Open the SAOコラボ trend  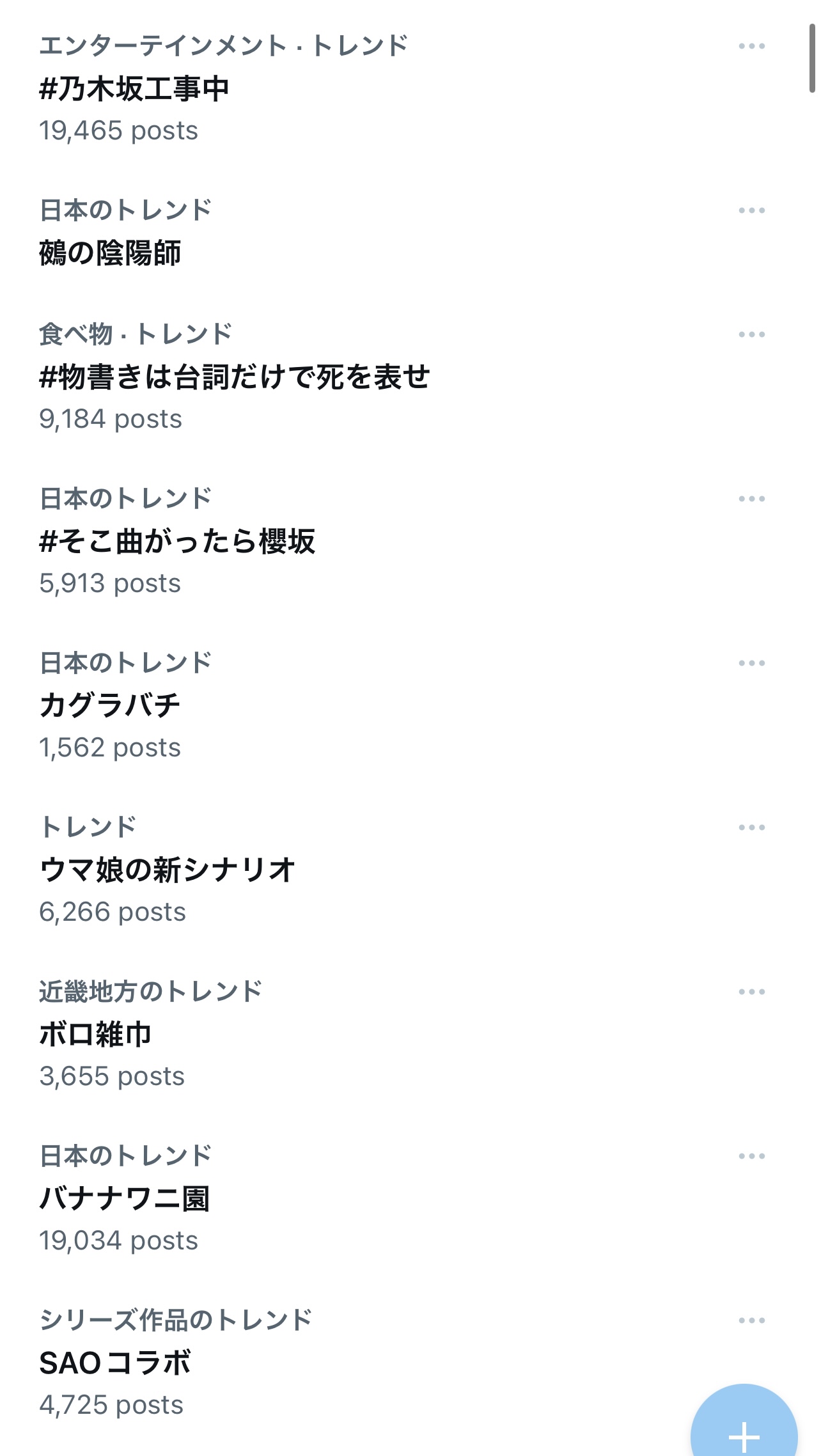coord(115,1363)
